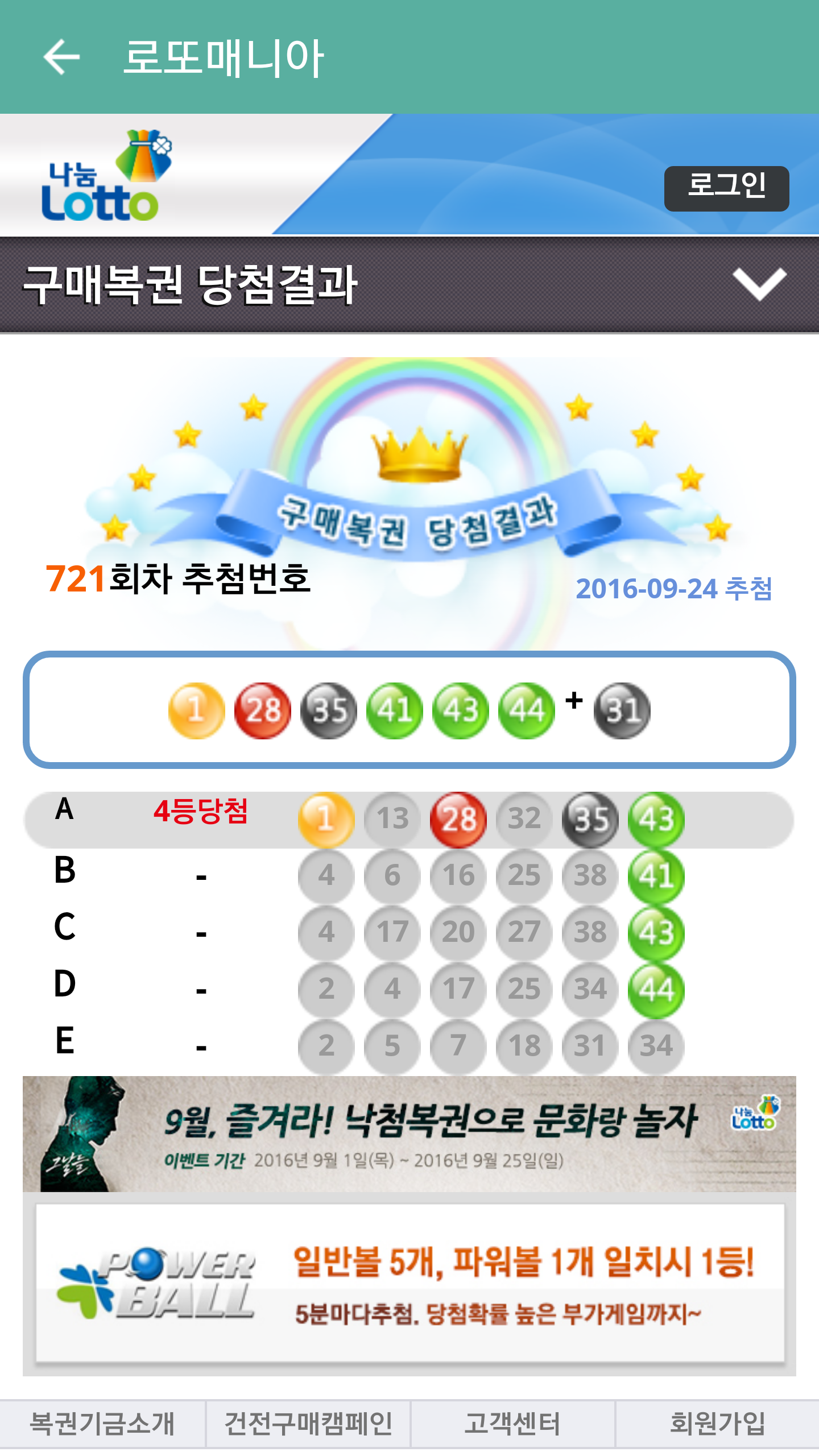Open the Power Ball promotion banner
Viewport: 819px width, 1456px height.
[409, 1283]
